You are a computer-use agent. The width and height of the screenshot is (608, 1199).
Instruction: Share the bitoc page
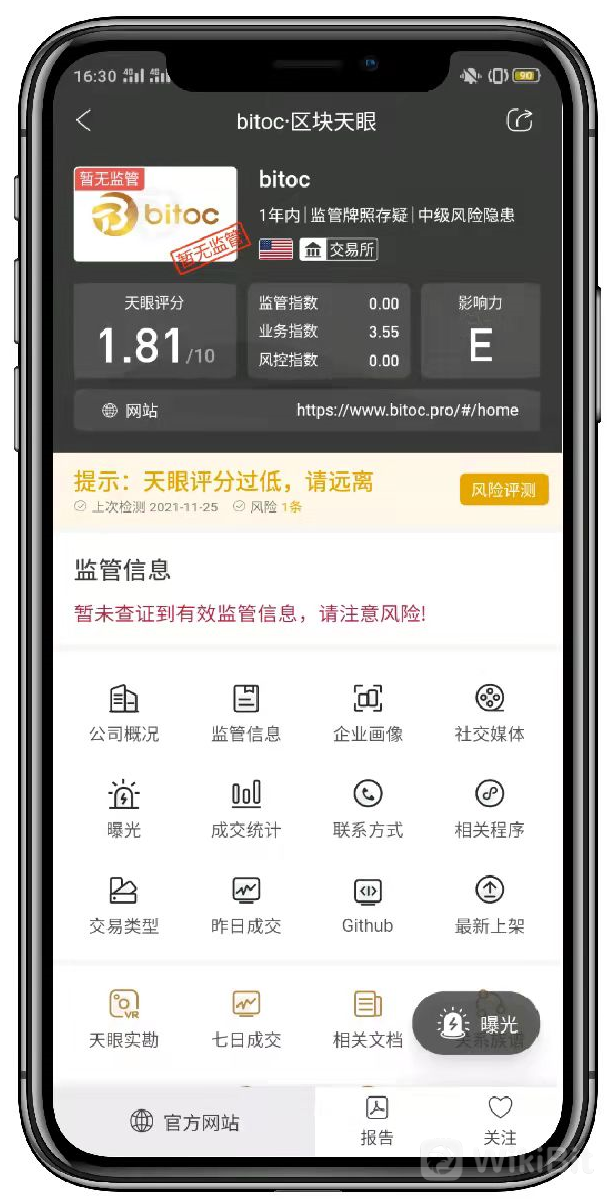pyautogui.click(x=520, y=120)
